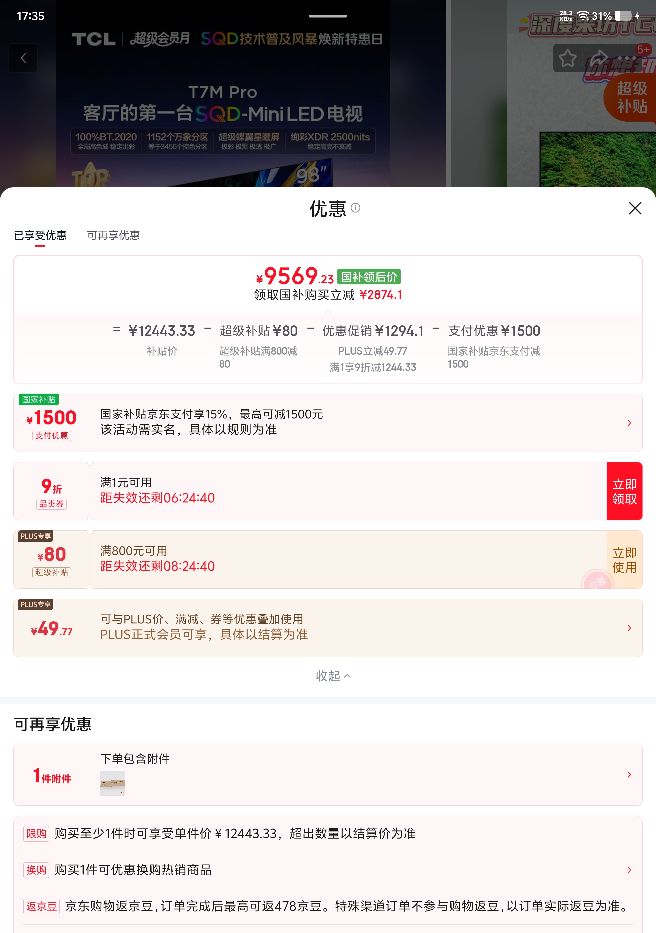Screen dimensions: 656x933
Task: Open the info icon next to 优惠
Action: (355, 208)
